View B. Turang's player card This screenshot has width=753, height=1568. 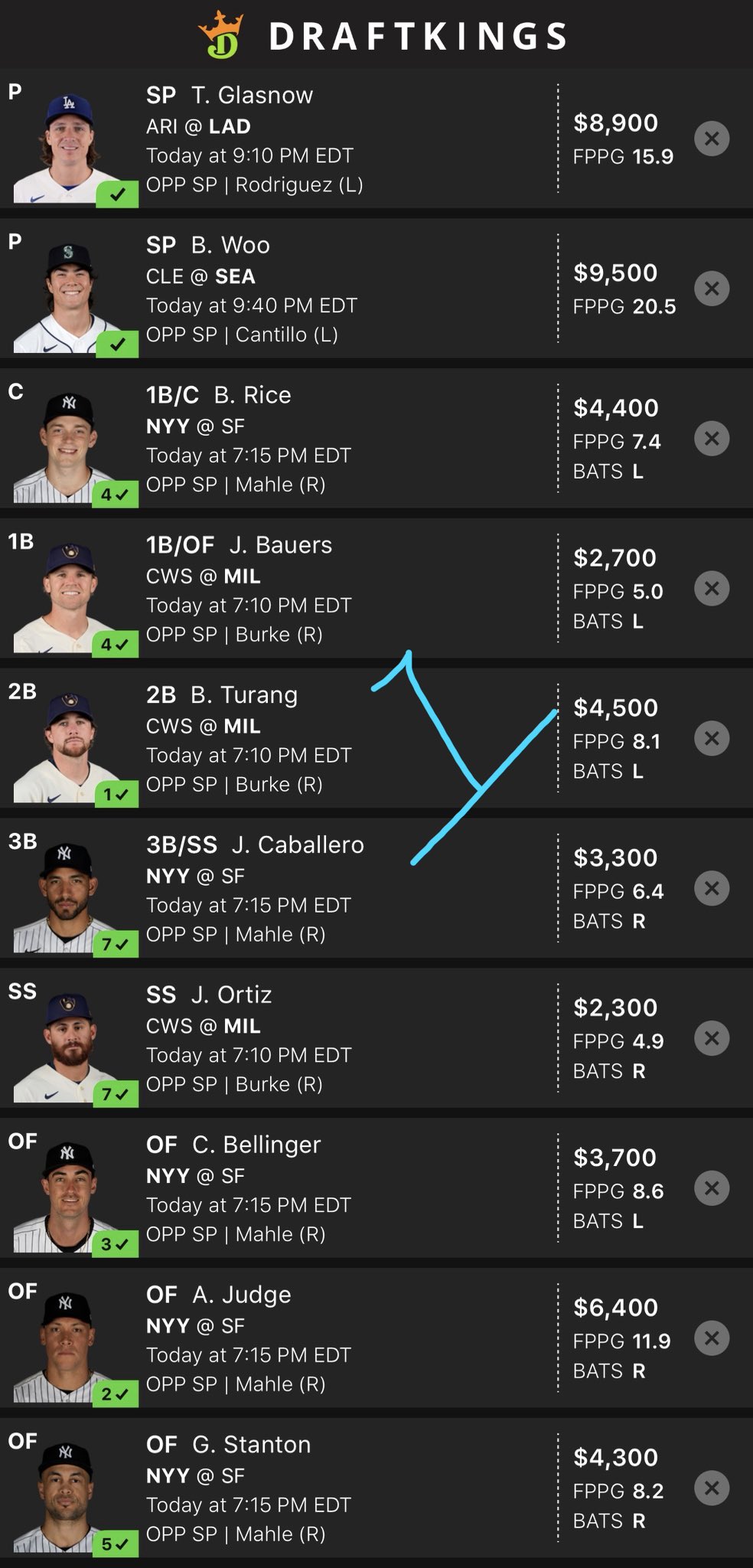pos(243,695)
